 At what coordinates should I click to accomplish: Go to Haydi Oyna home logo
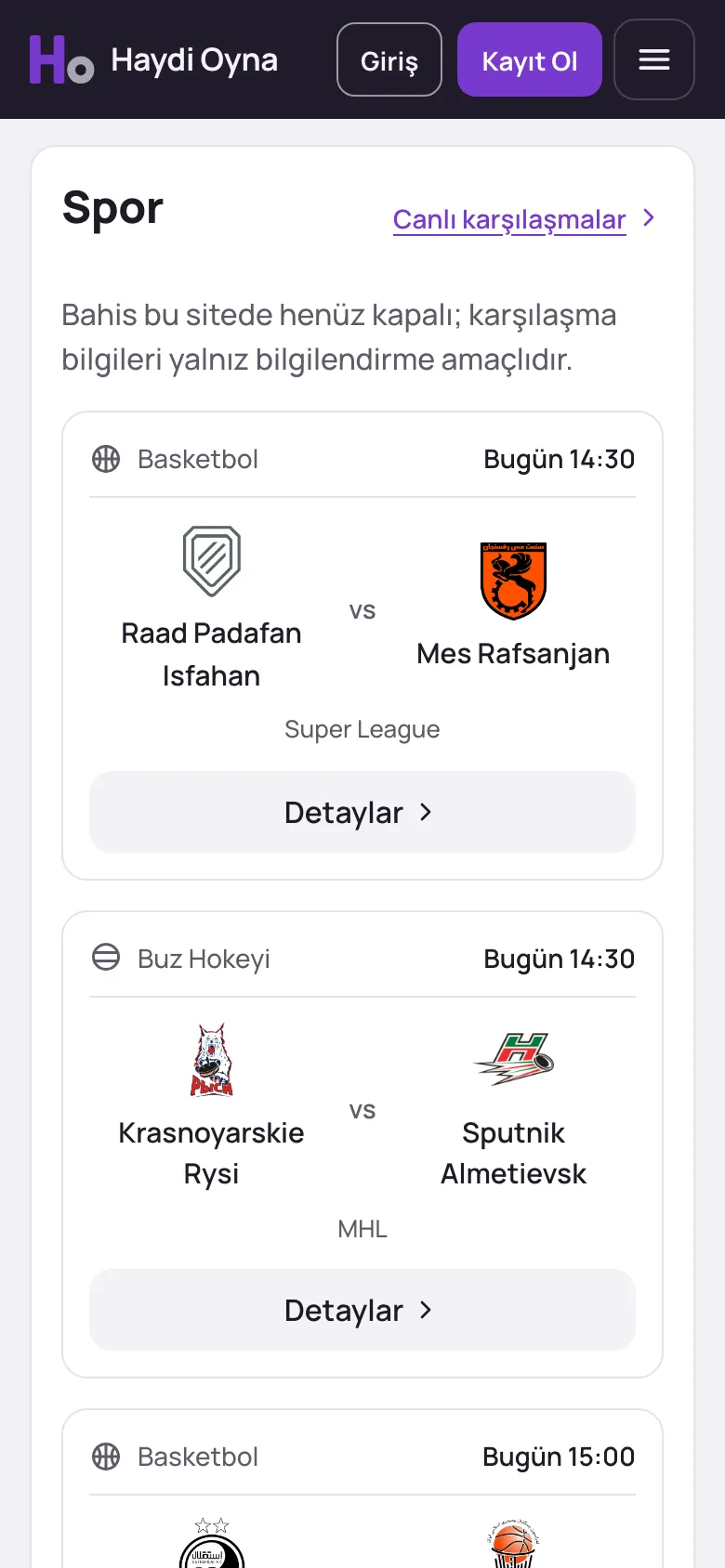pos(153,59)
